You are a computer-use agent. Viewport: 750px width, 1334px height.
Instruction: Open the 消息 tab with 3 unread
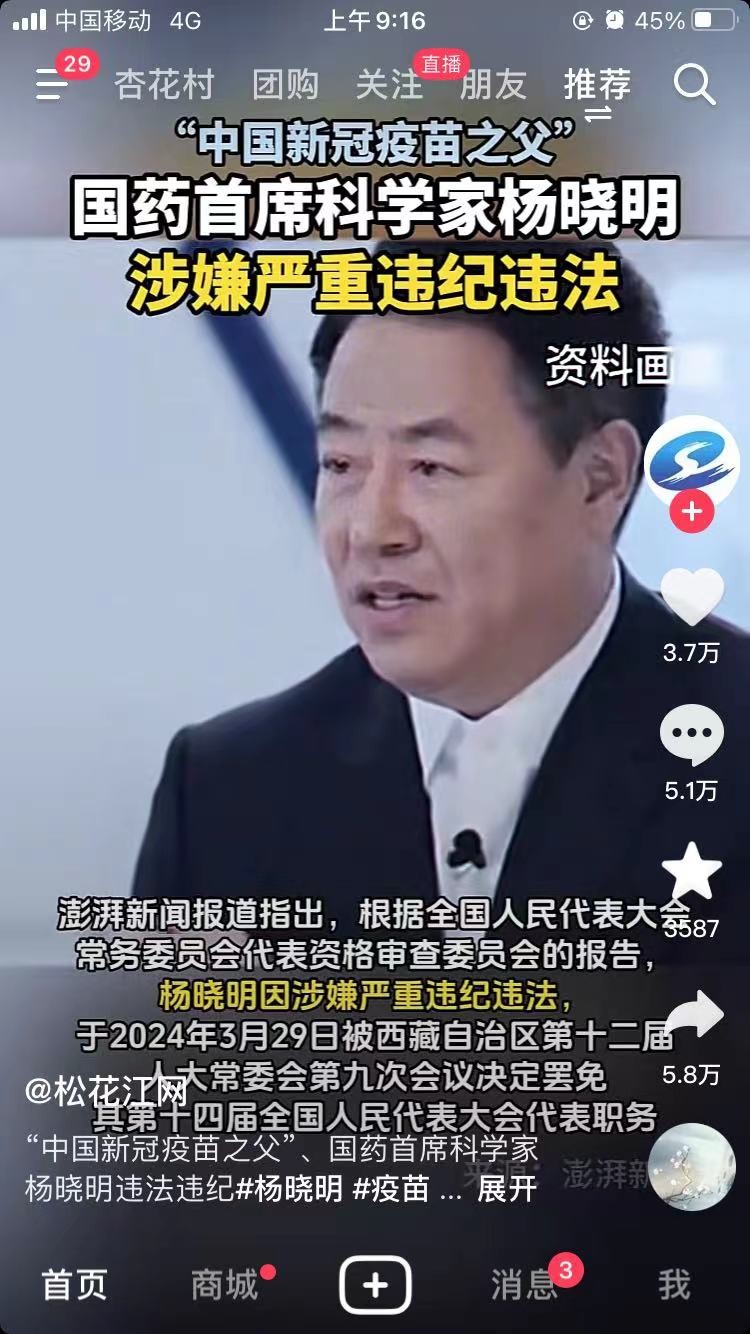[x=524, y=1285]
